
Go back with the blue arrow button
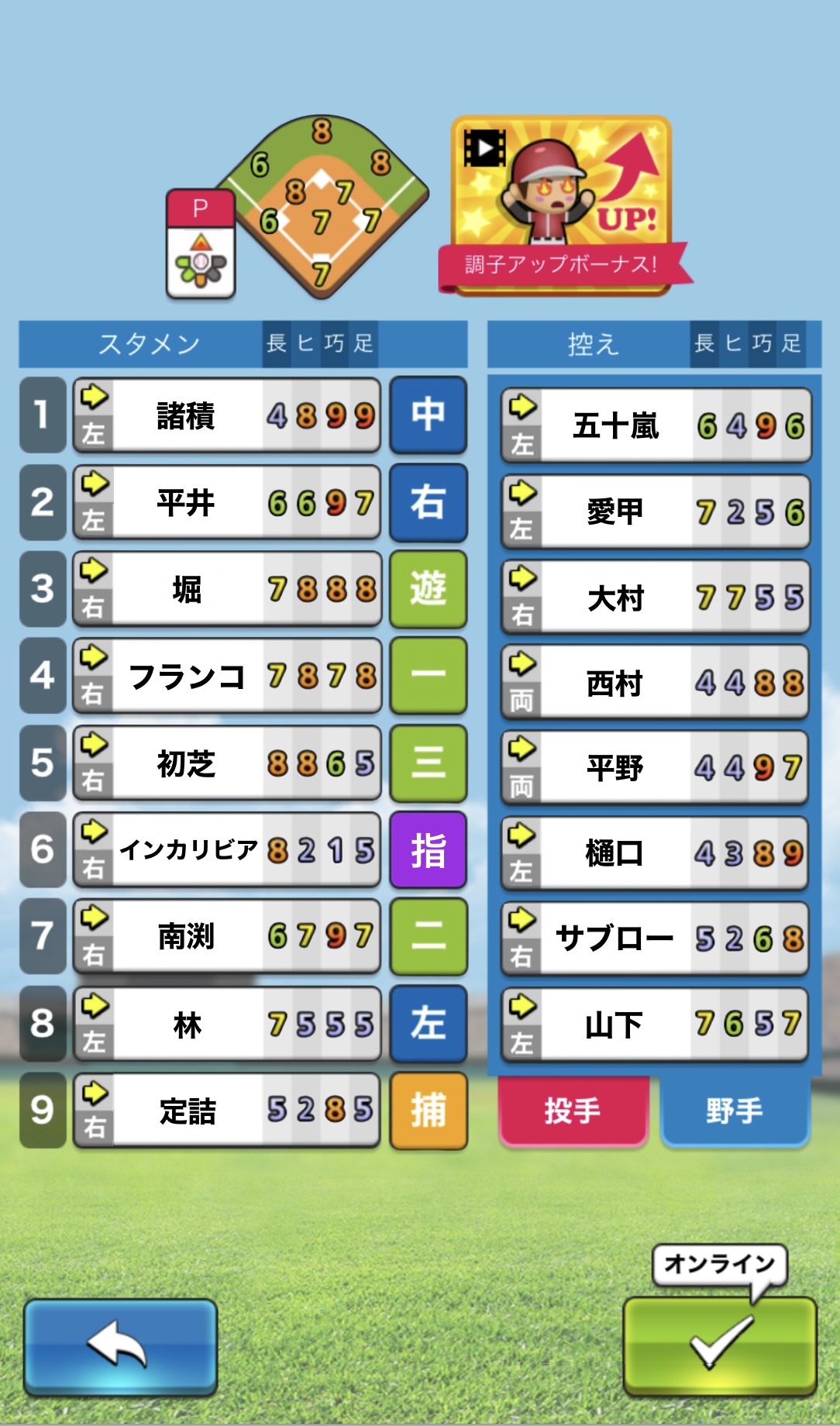coord(119,1345)
